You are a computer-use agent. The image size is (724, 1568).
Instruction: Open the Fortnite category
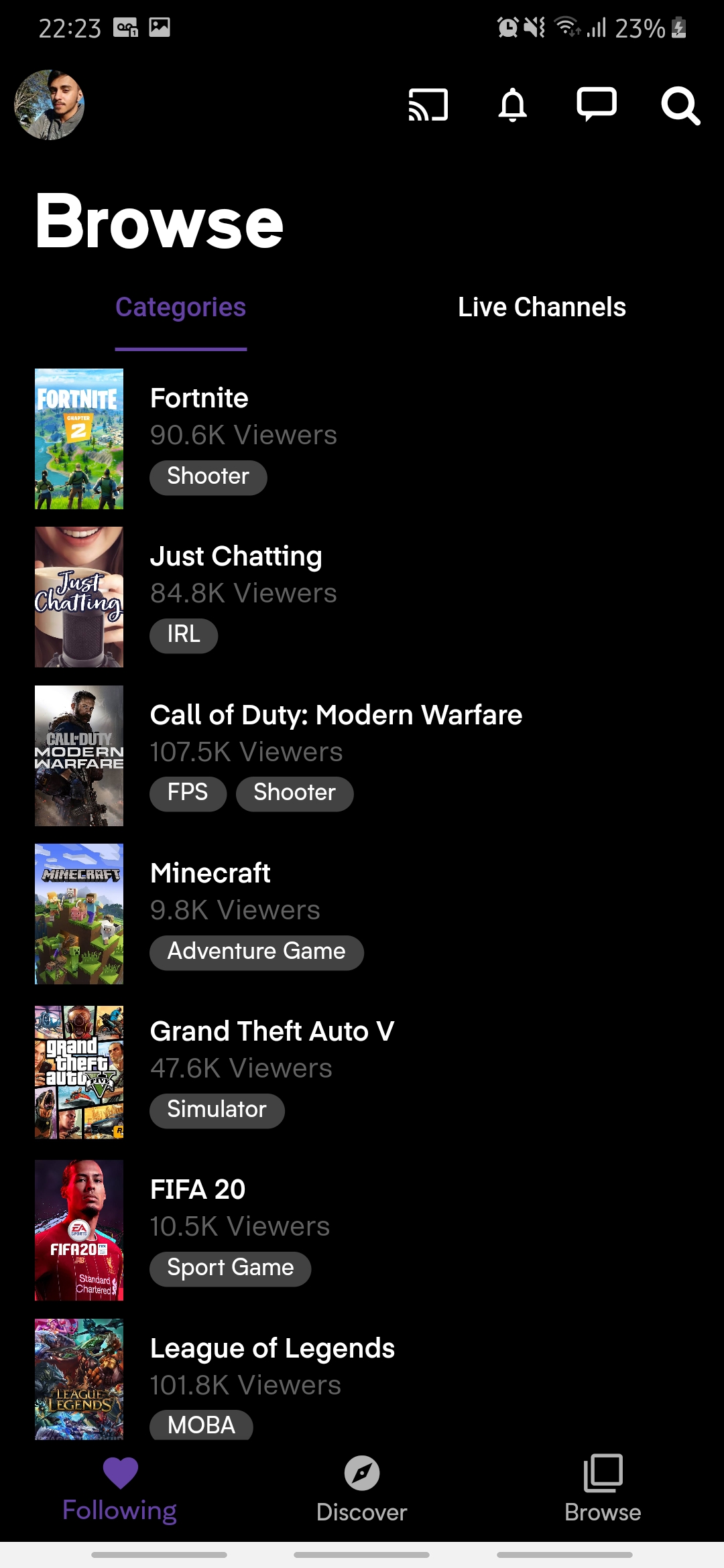click(199, 399)
